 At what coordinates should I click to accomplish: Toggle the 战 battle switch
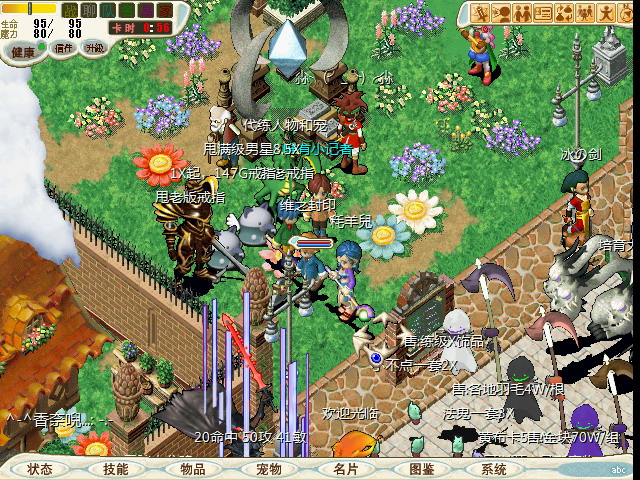70,12
